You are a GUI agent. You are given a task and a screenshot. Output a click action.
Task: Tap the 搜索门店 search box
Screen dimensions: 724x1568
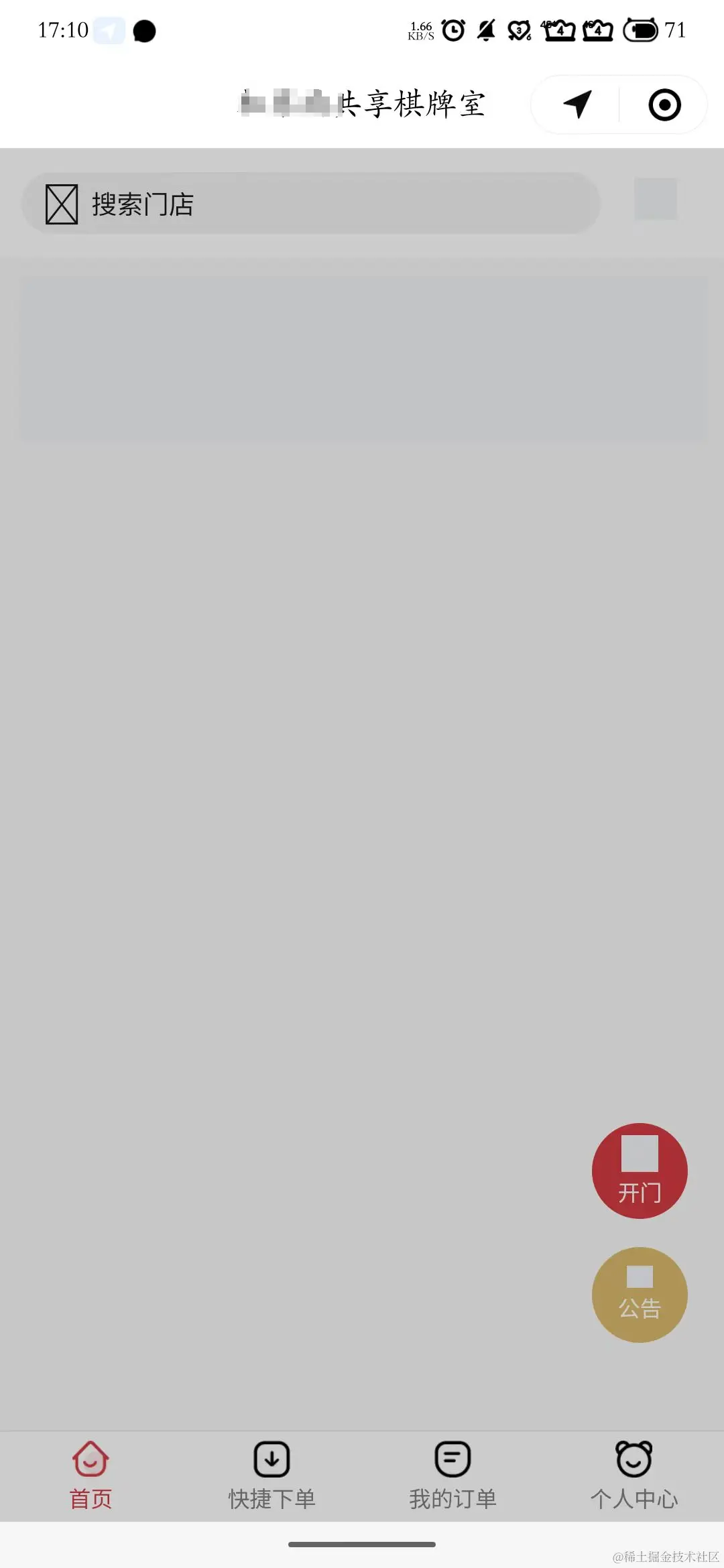click(x=311, y=204)
